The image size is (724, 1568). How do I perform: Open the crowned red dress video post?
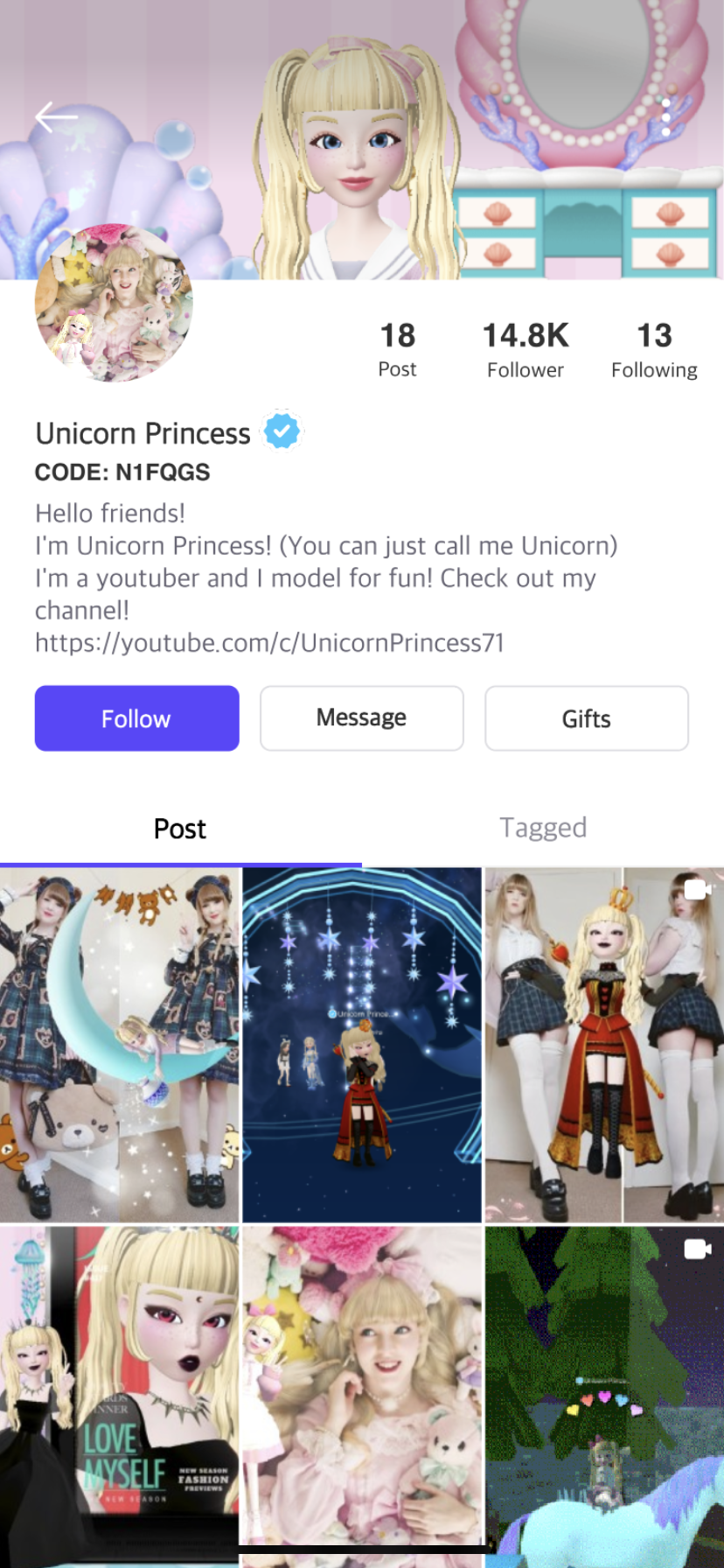point(604,1045)
